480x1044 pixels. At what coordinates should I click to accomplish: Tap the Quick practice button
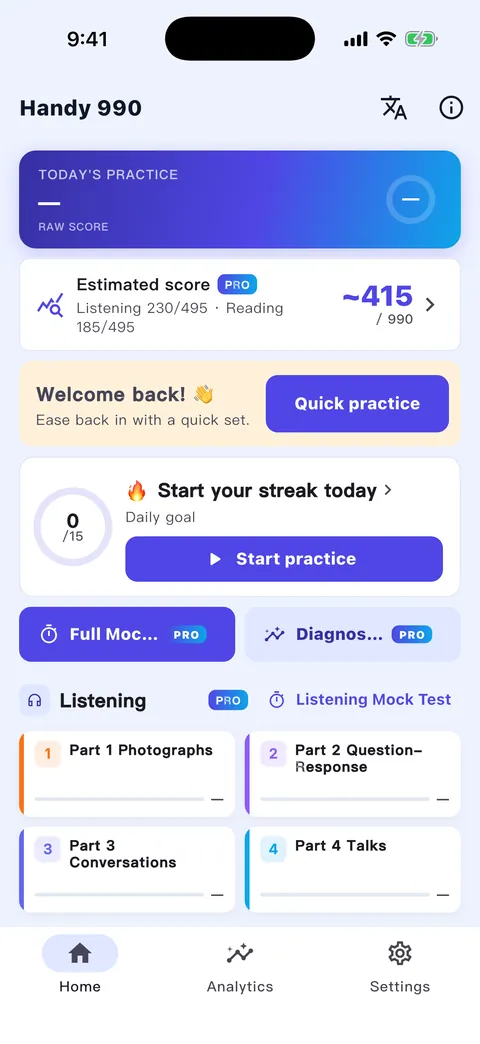tap(357, 403)
